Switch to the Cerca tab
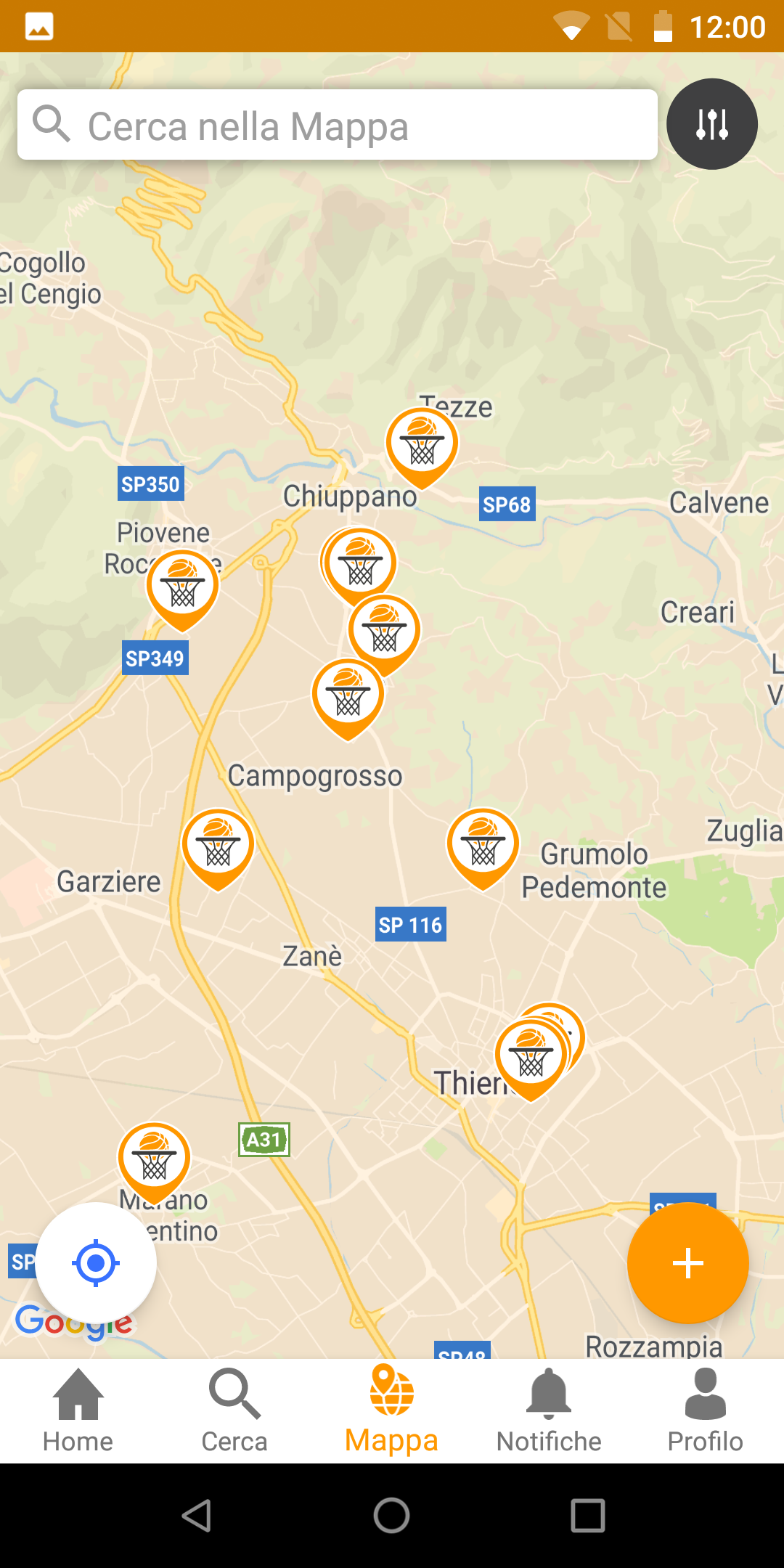The height and width of the screenshot is (1568, 784). [x=234, y=1411]
